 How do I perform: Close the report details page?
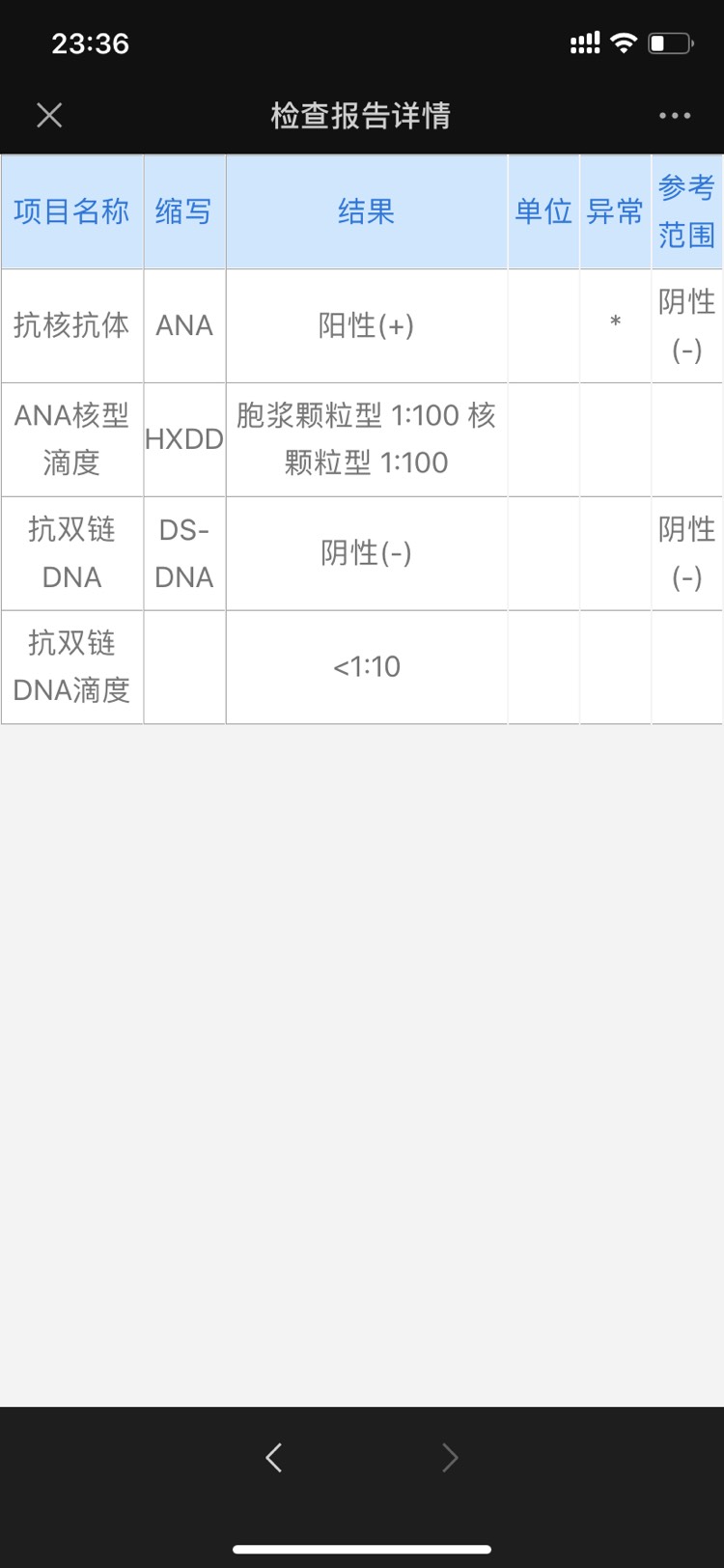click(49, 116)
